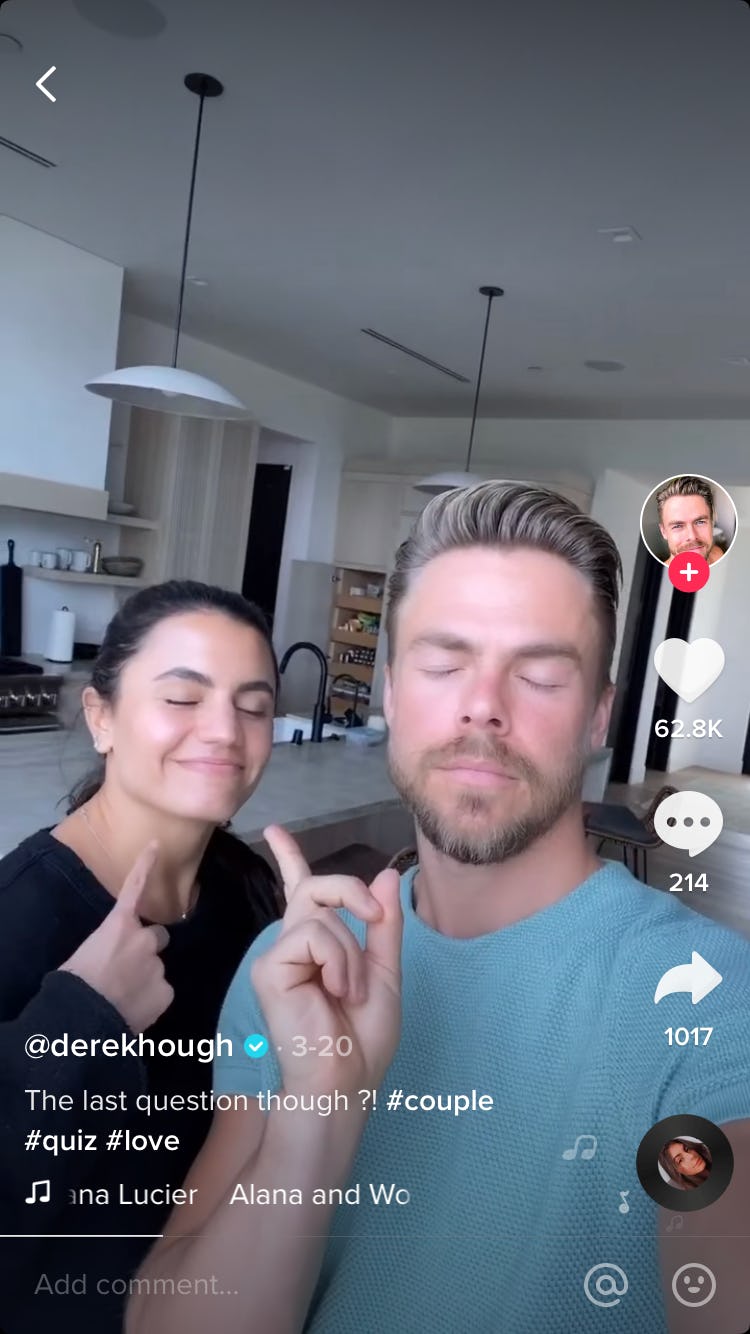This screenshot has height=1334, width=750.
Task: Open the @derekhough username link
Action: [128, 1046]
